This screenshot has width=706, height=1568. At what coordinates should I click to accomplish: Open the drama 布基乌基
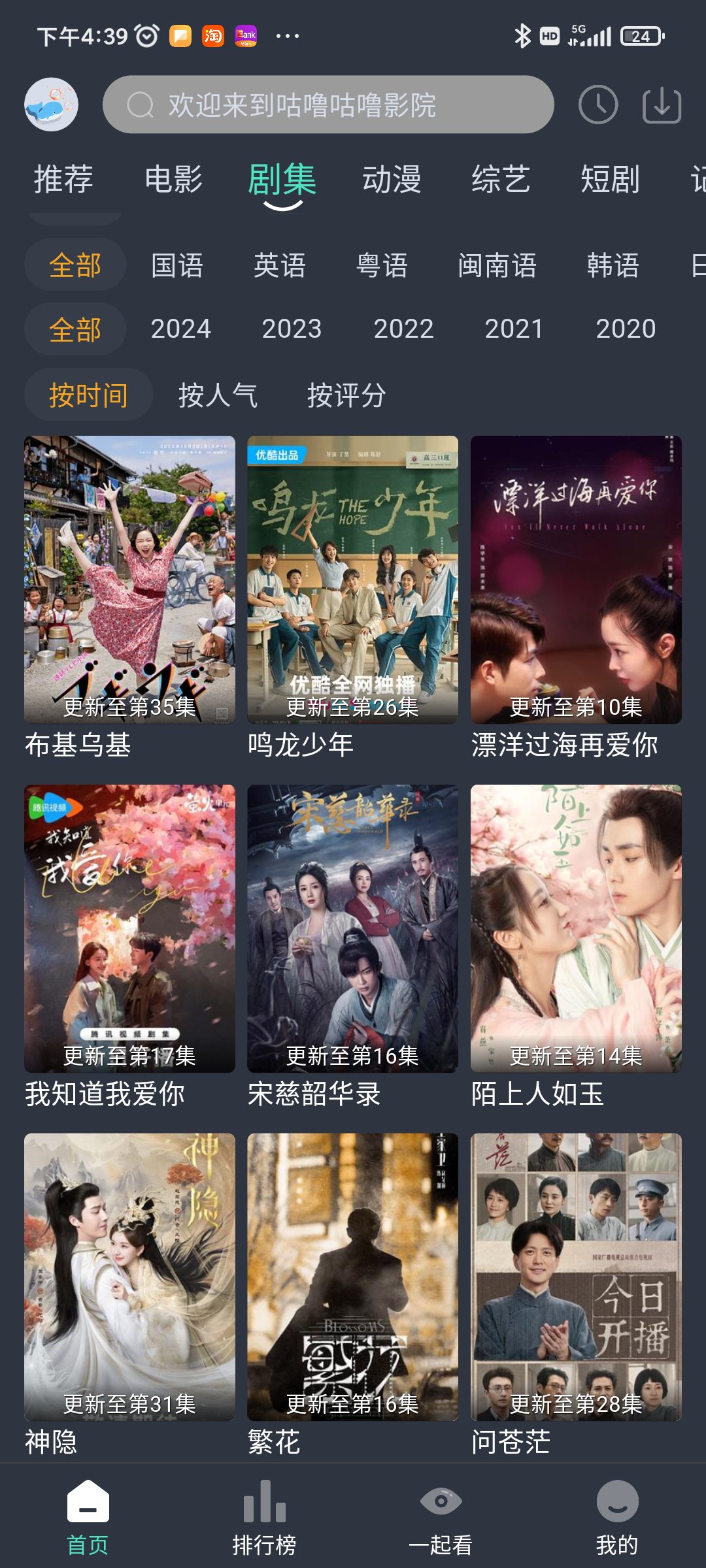[x=129, y=580]
